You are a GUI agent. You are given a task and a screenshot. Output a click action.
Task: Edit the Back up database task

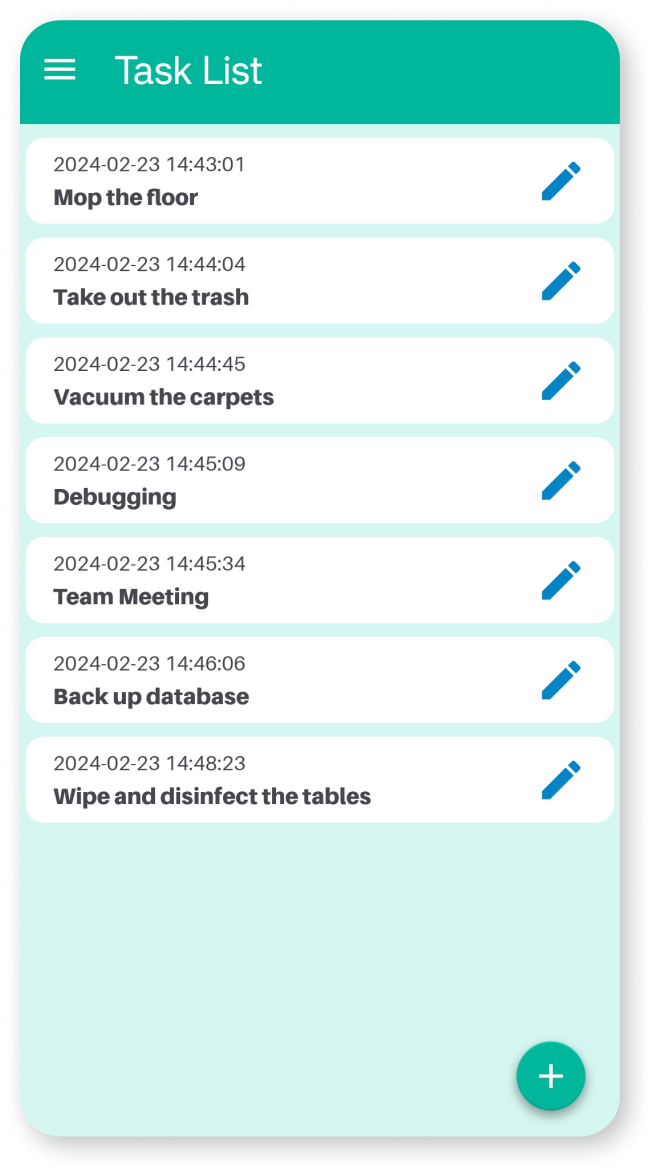[561, 681]
